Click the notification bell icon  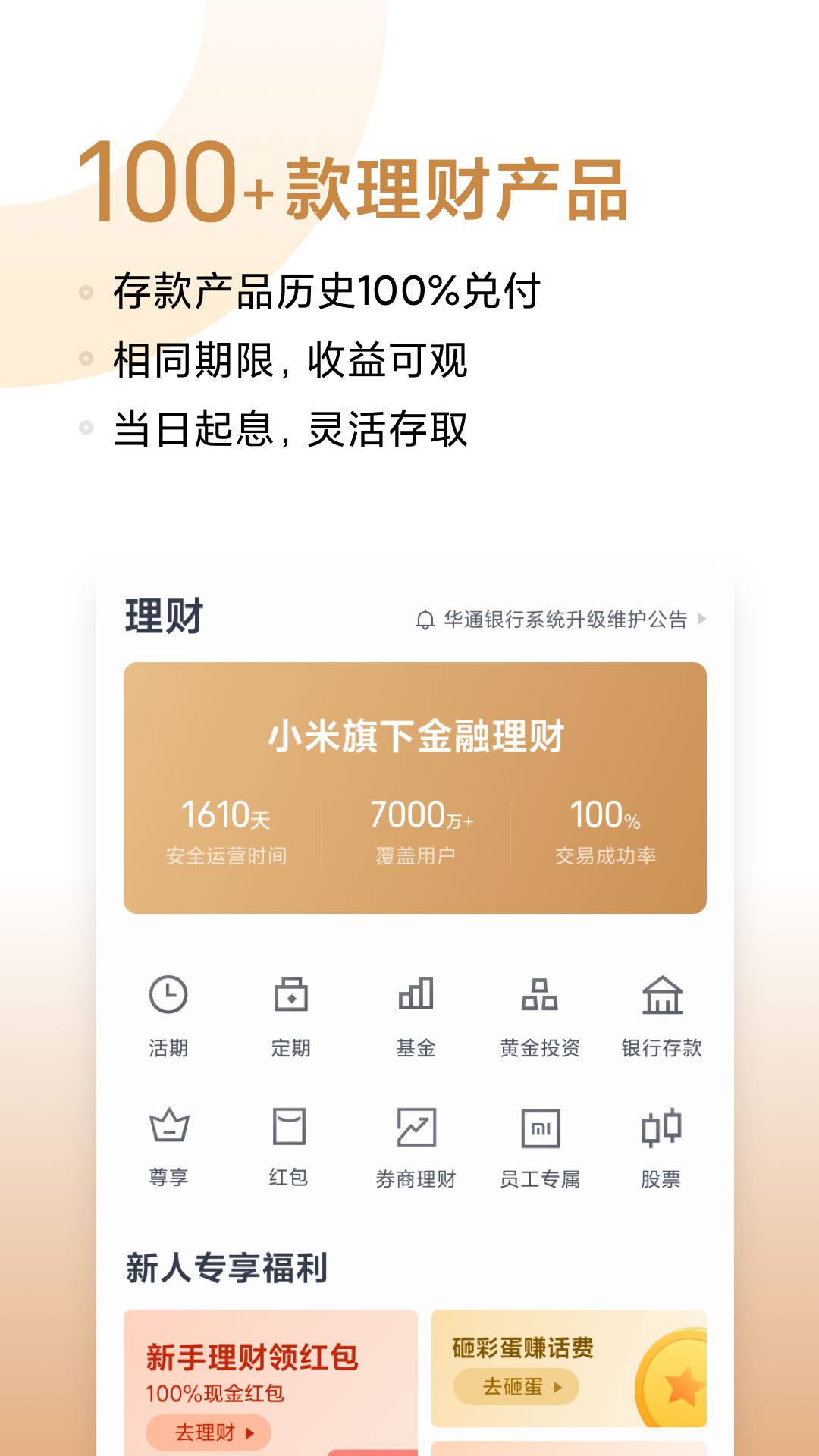[425, 620]
